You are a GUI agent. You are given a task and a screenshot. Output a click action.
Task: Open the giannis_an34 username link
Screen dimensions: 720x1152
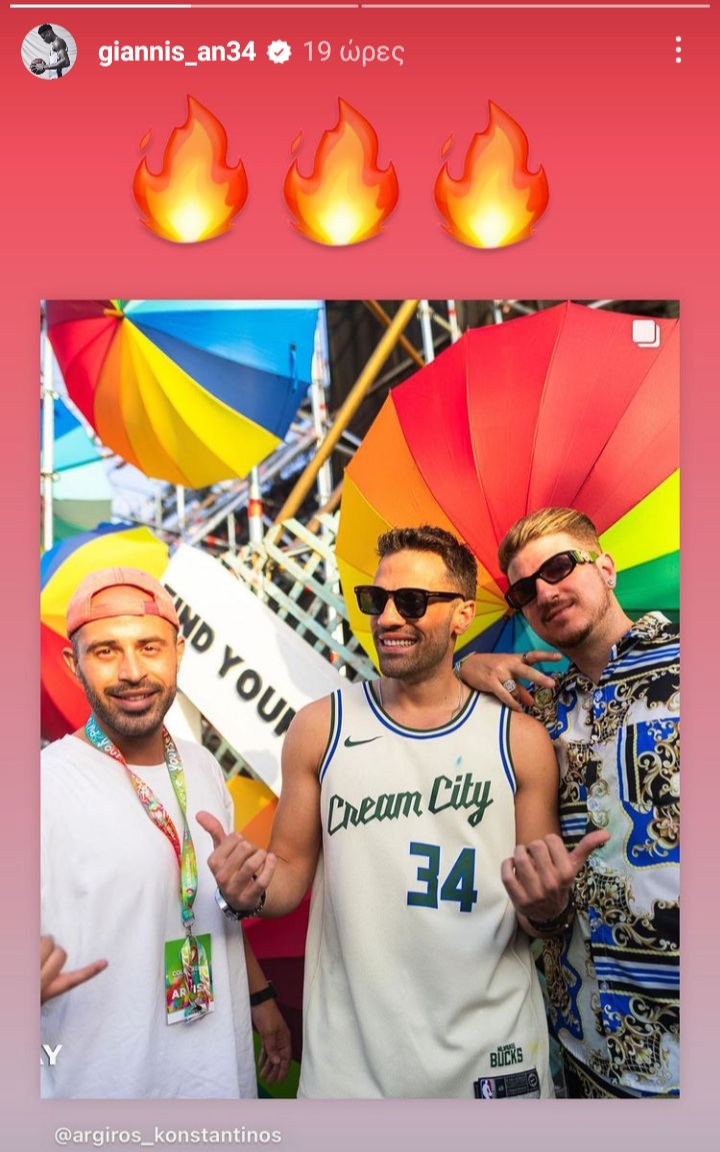coord(176,52)
